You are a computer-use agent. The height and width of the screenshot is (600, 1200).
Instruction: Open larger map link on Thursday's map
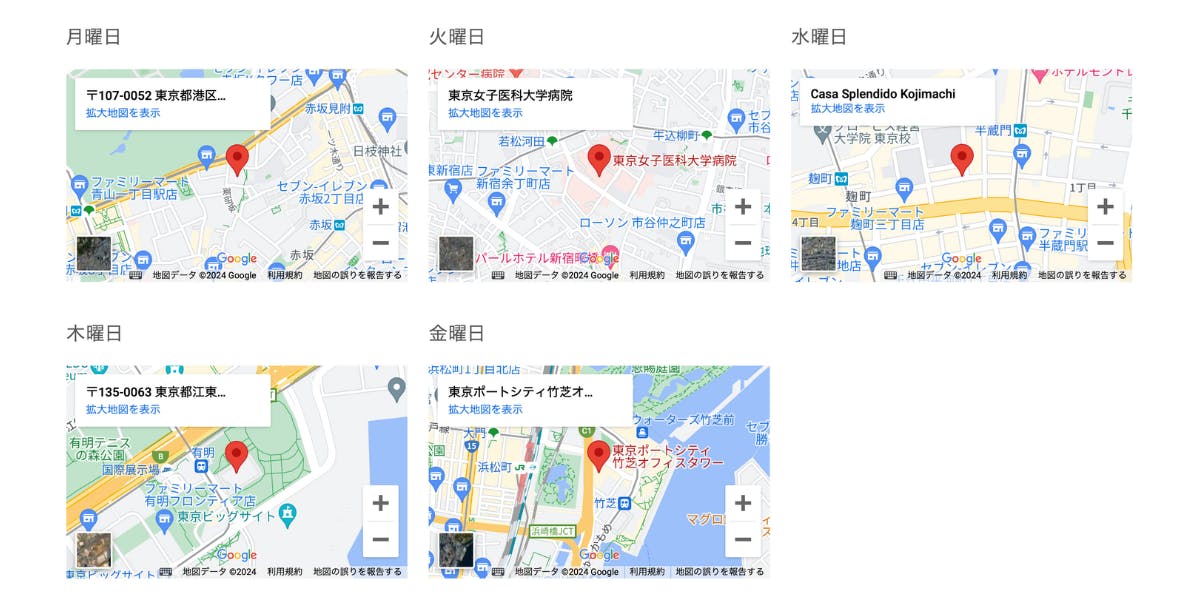click(123, 409)
